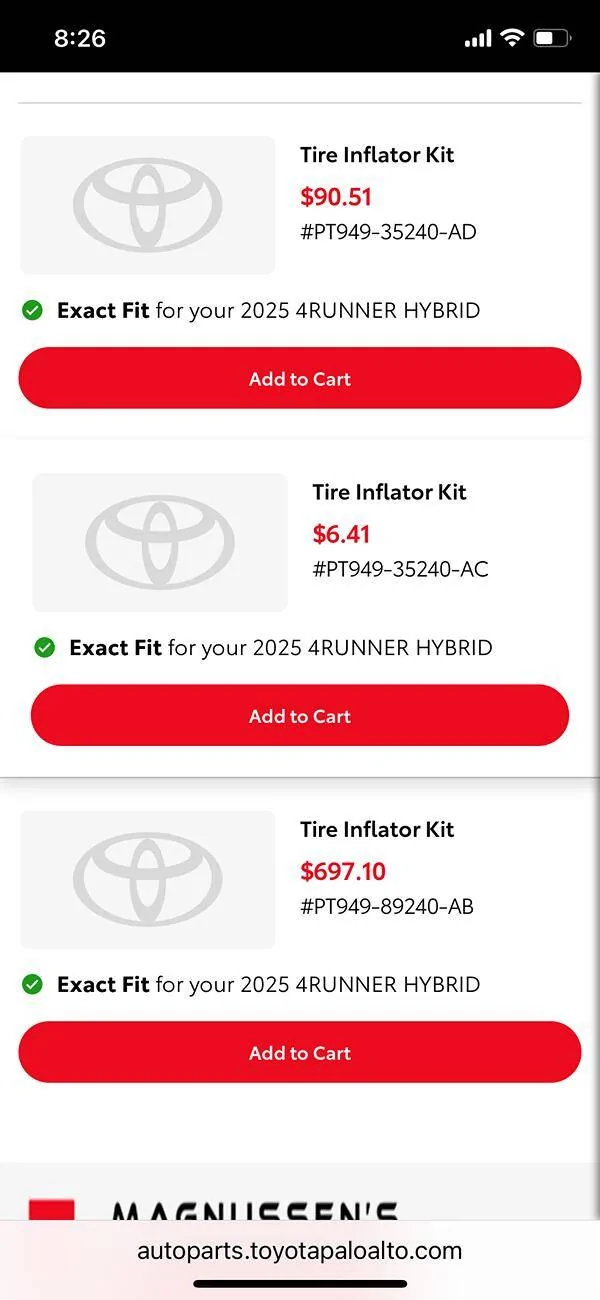600x1300 pixels.
Task: Add the $697.10 Tire Inflator Kit to cart
Action: [x=300, y=1053]
